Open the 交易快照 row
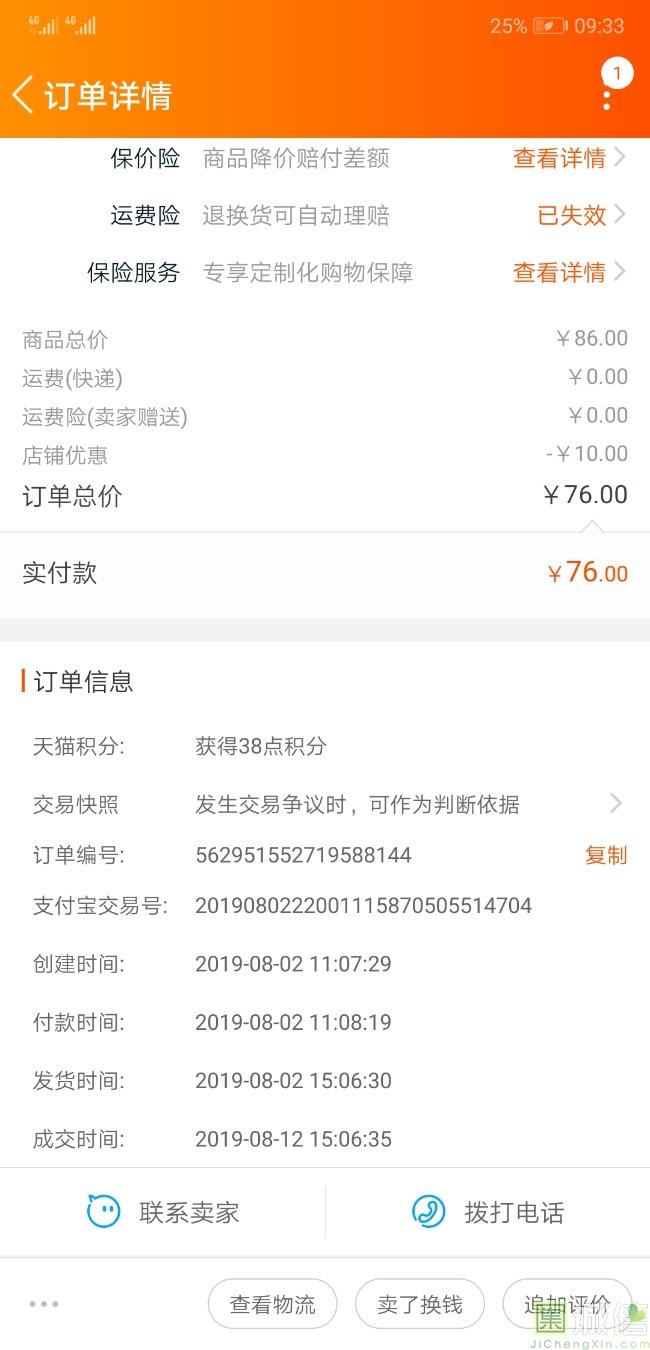 [325, 804]
